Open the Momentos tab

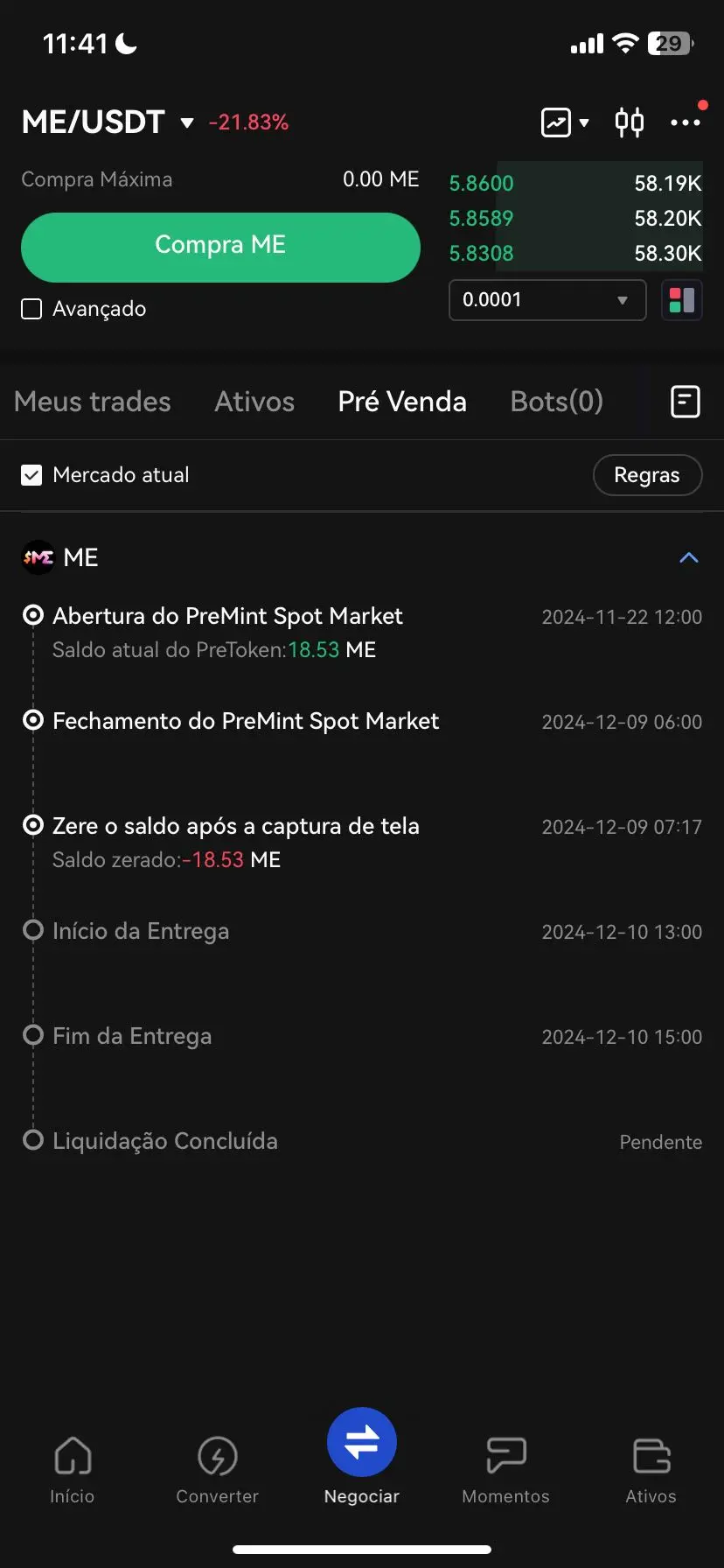click(x=505, y=1470)
